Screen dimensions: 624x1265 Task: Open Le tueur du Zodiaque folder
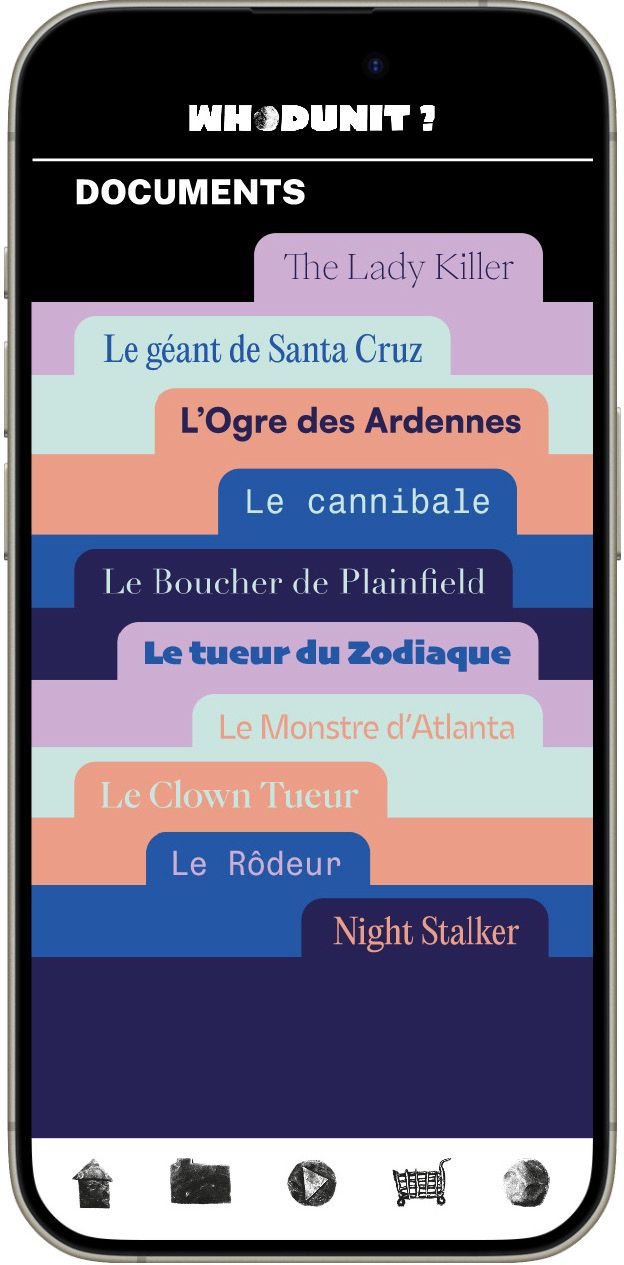pos(327,654)
